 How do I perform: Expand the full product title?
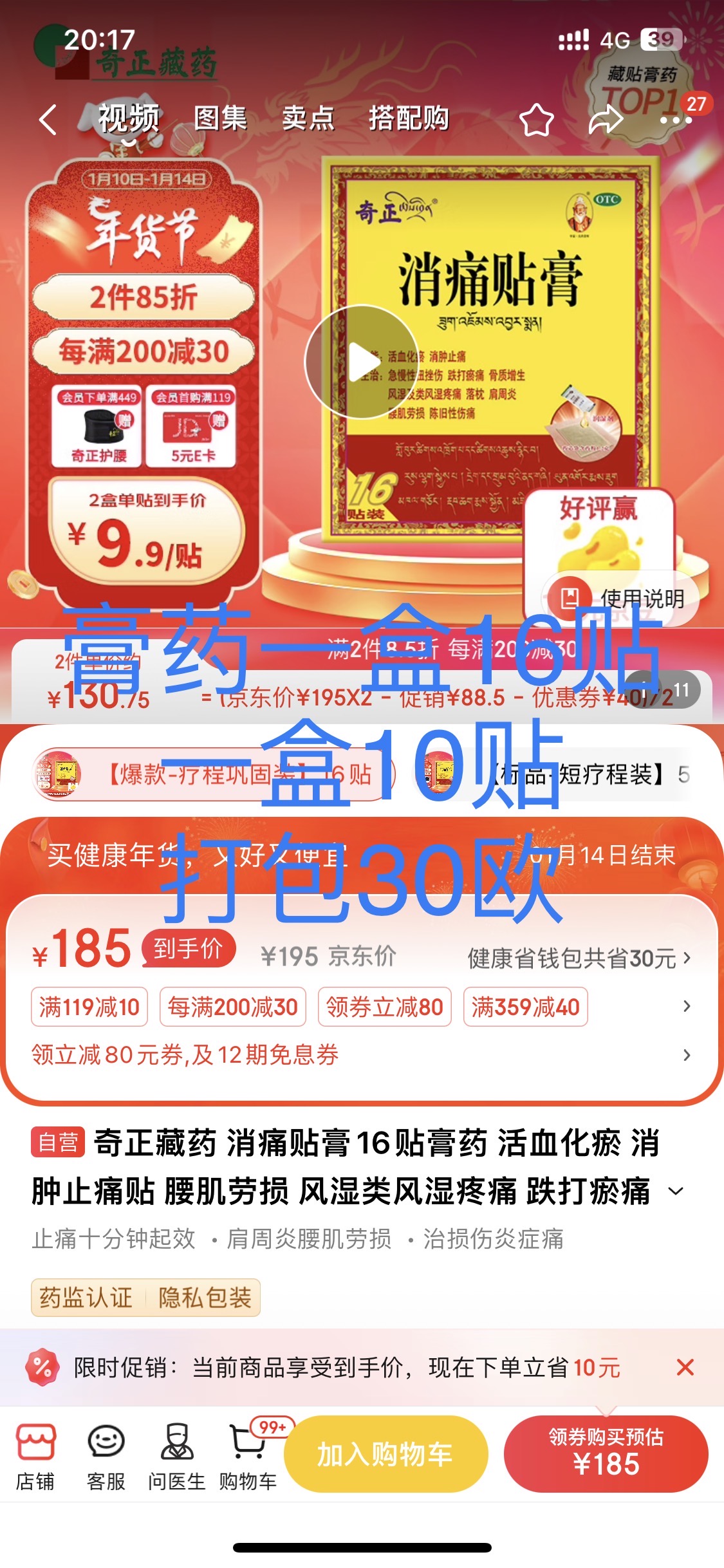676,1191
